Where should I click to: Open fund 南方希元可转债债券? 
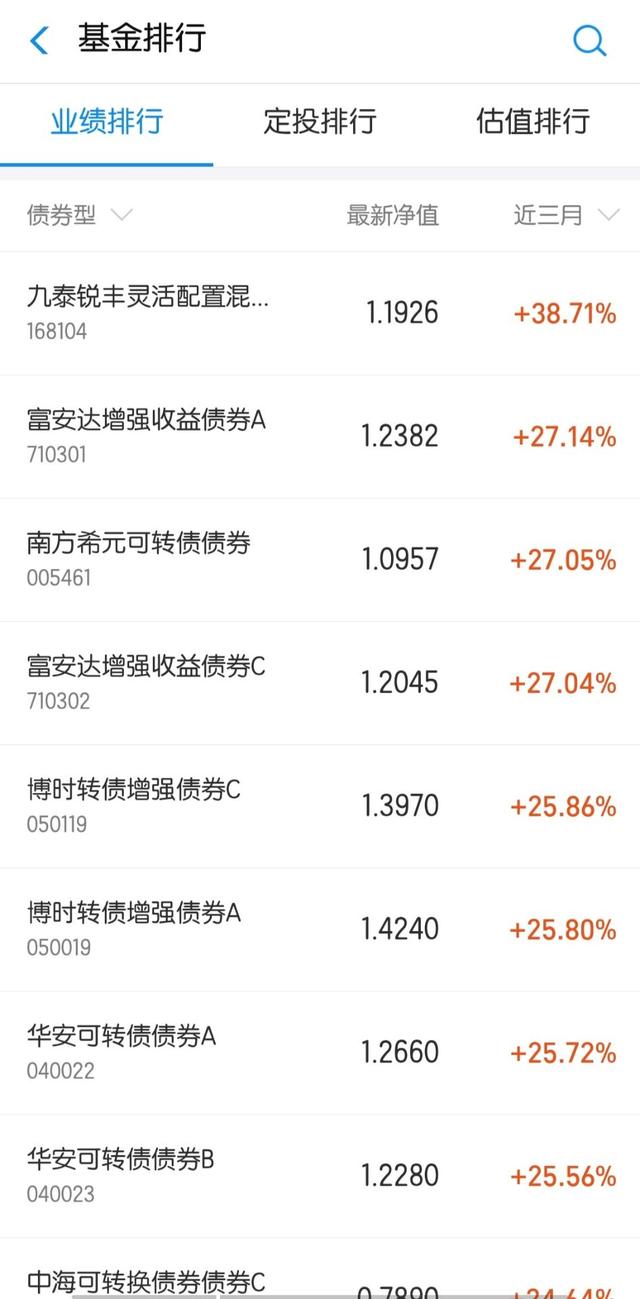(320, 560)
